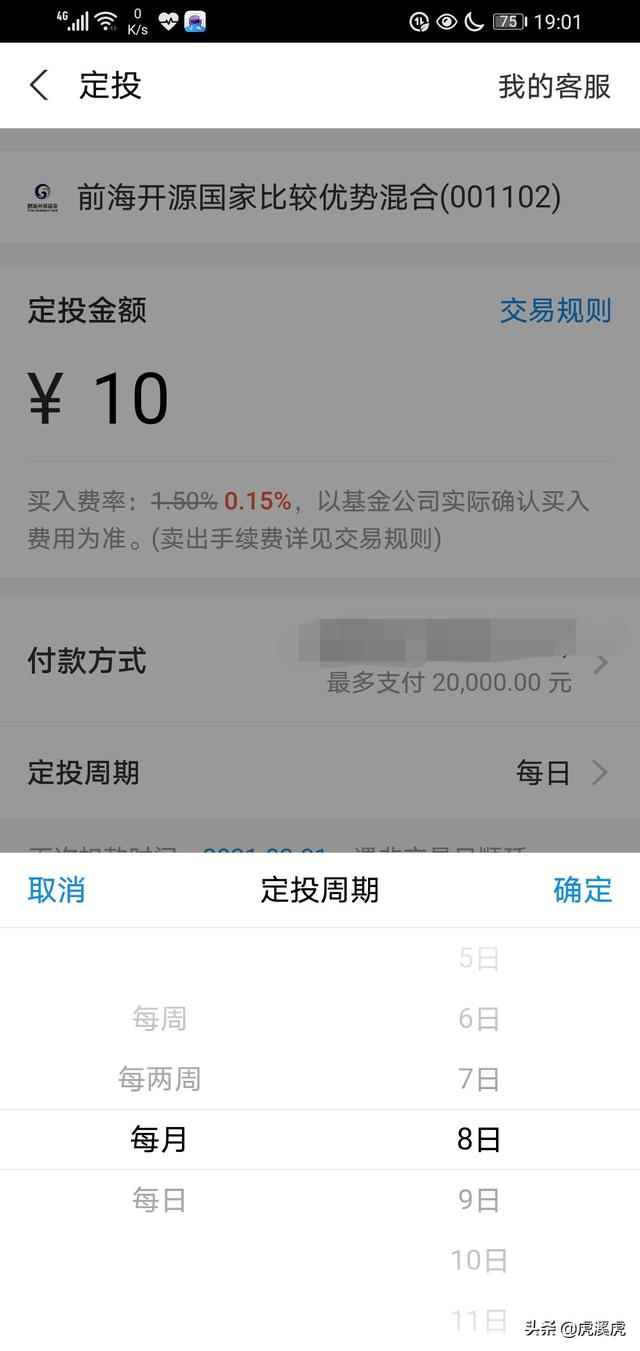
Task: Select 每两周 in the period picker
Action: tap(159, 1079)
